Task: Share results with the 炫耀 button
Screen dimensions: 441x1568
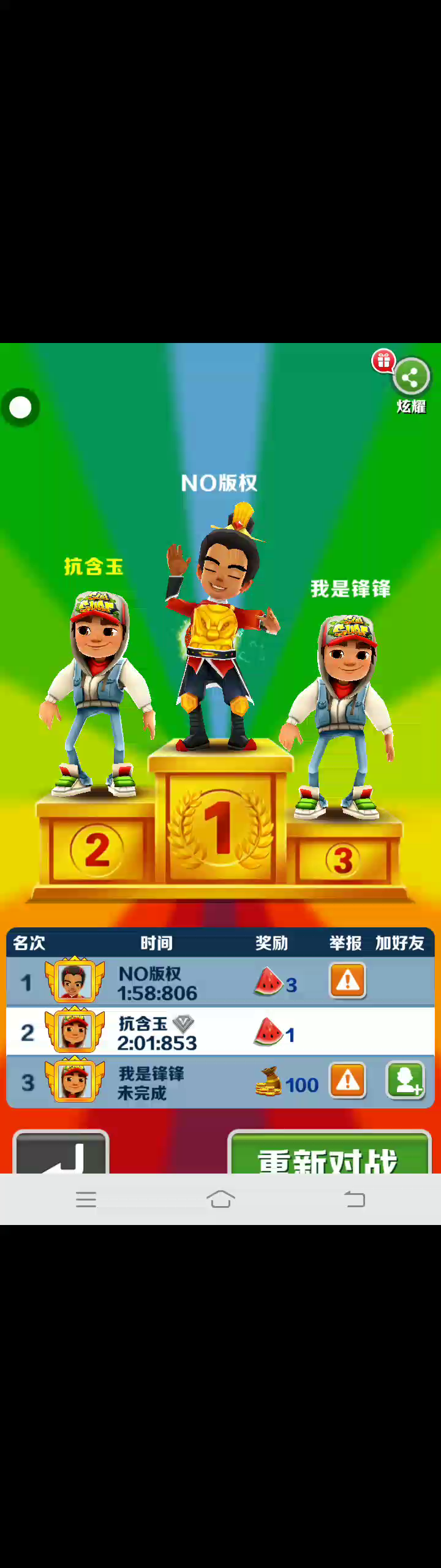Action: (410, 378)
